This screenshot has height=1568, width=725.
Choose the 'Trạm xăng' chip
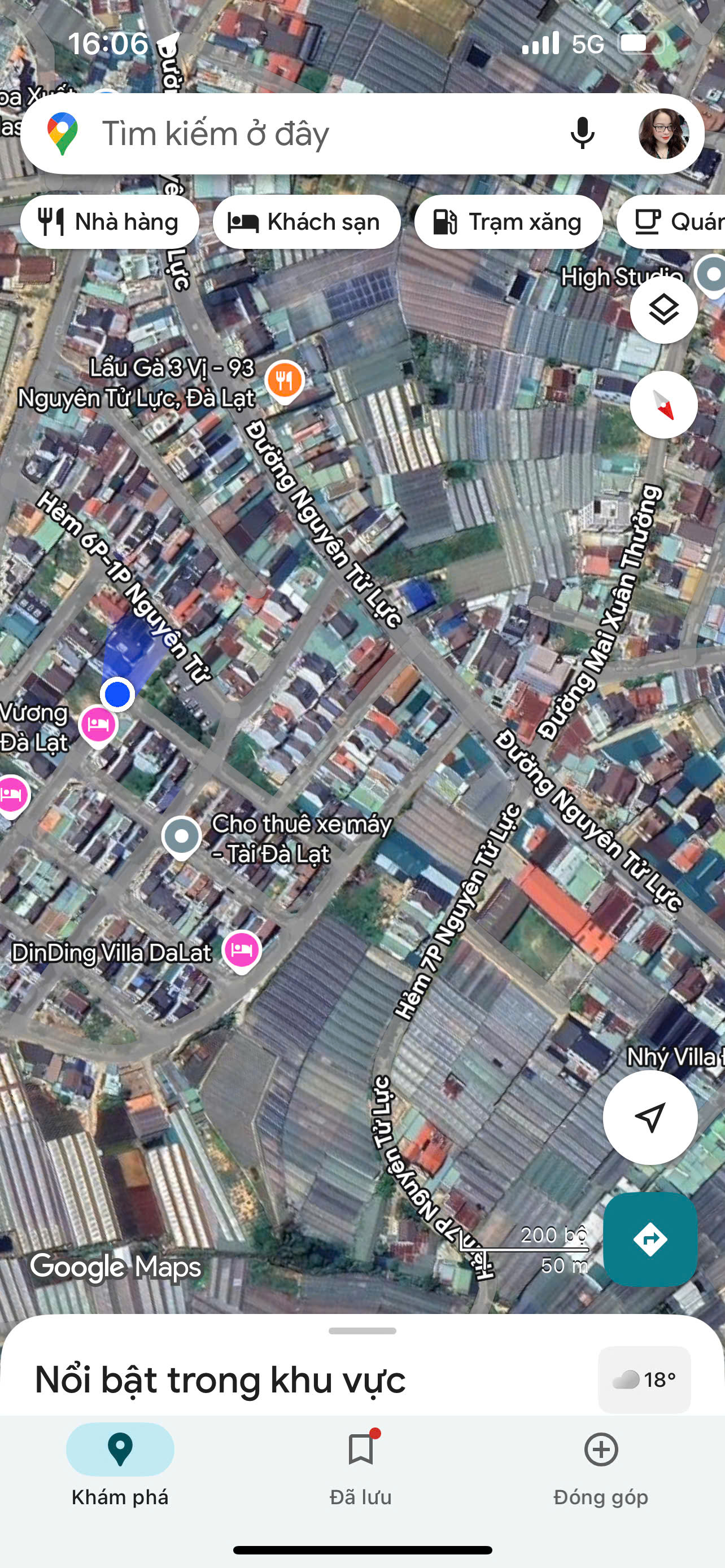coord(508,222)
